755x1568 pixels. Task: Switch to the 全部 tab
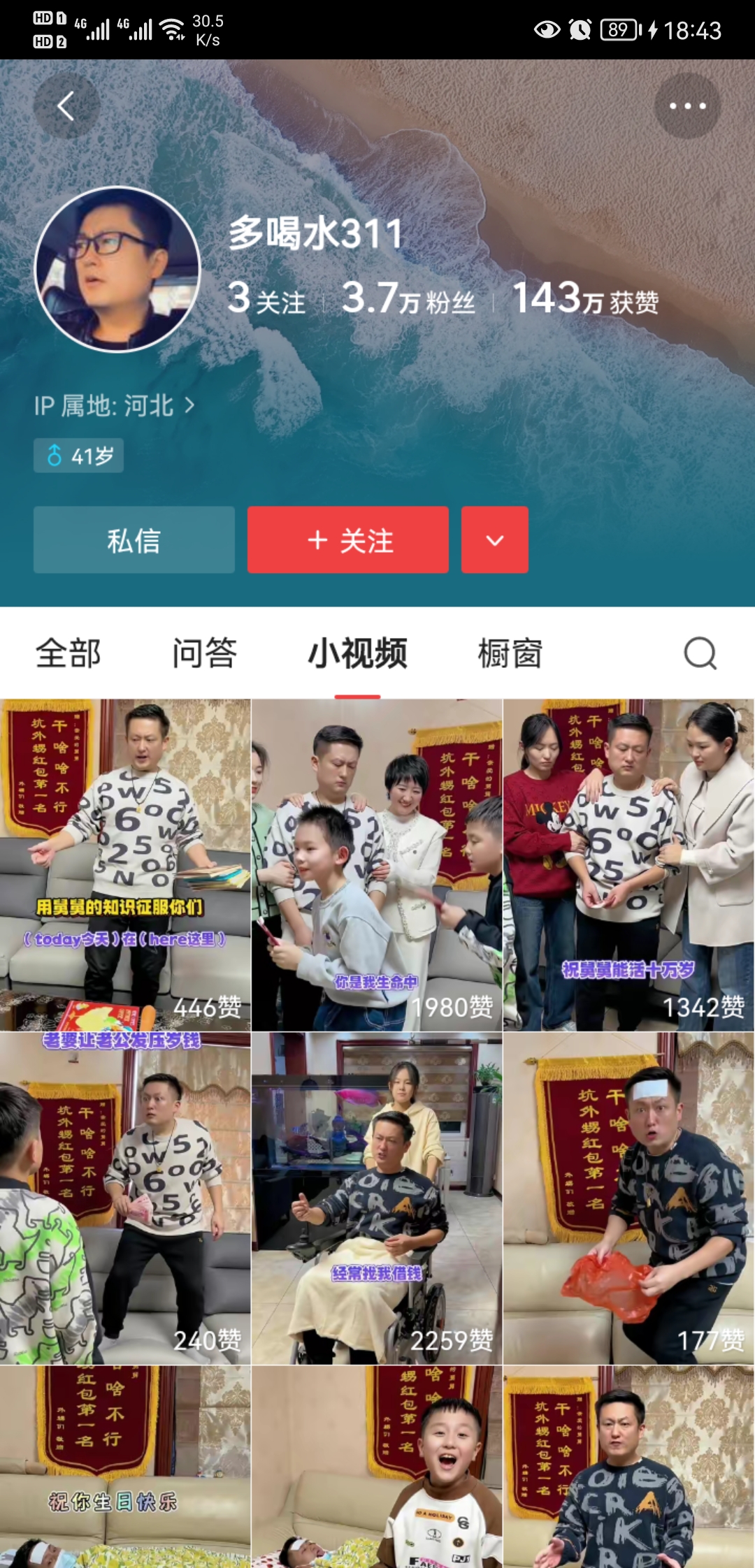69,653
